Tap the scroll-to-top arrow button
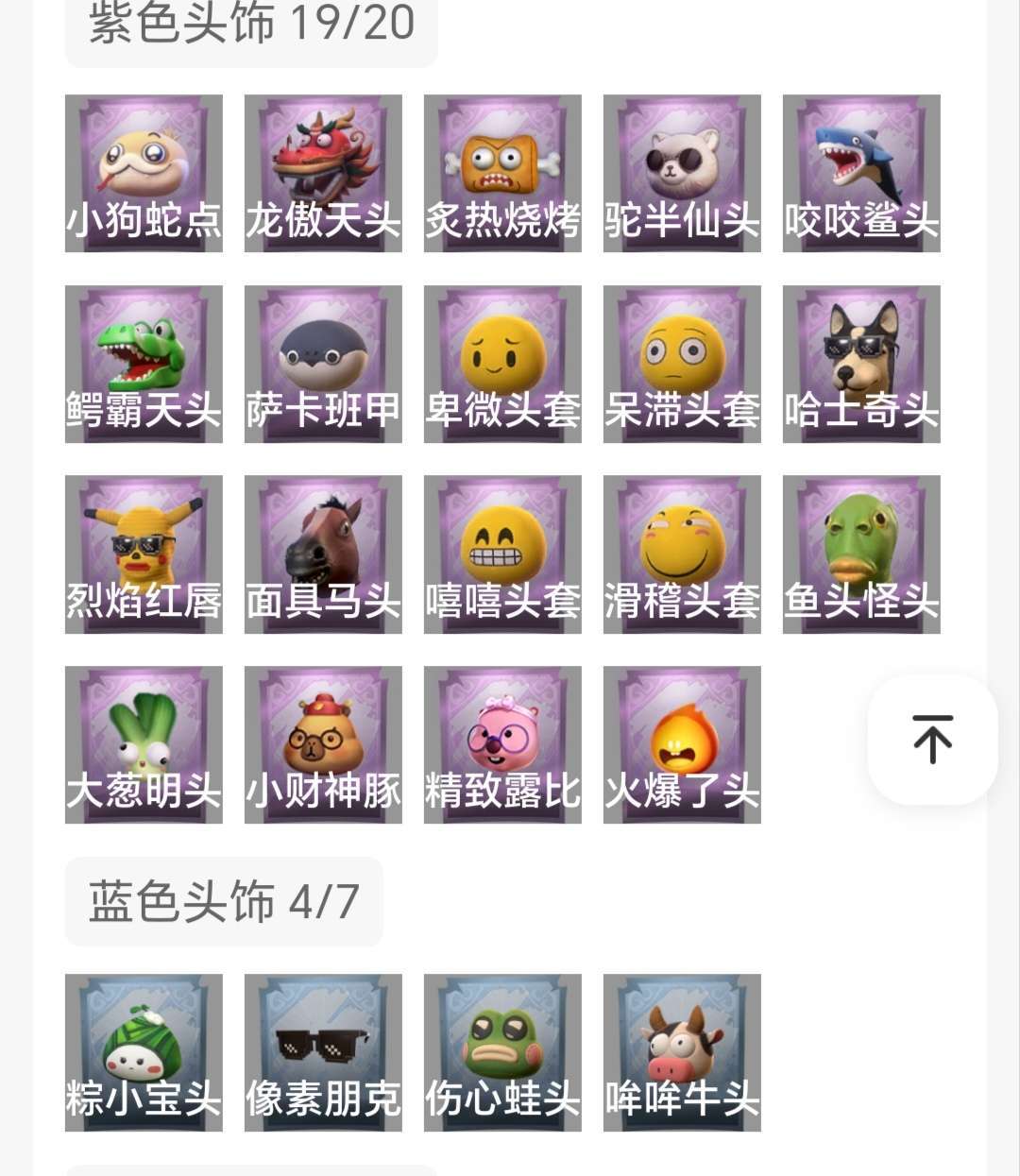This screenshot has width=1020, height=1176. 932,740
